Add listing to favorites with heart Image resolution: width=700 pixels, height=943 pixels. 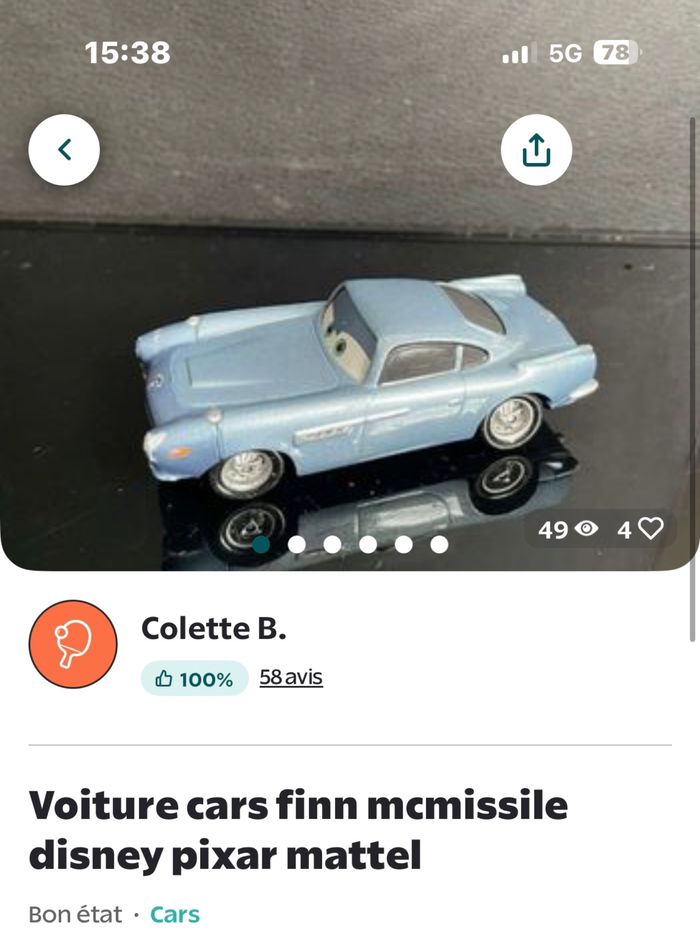coord(650,529)
